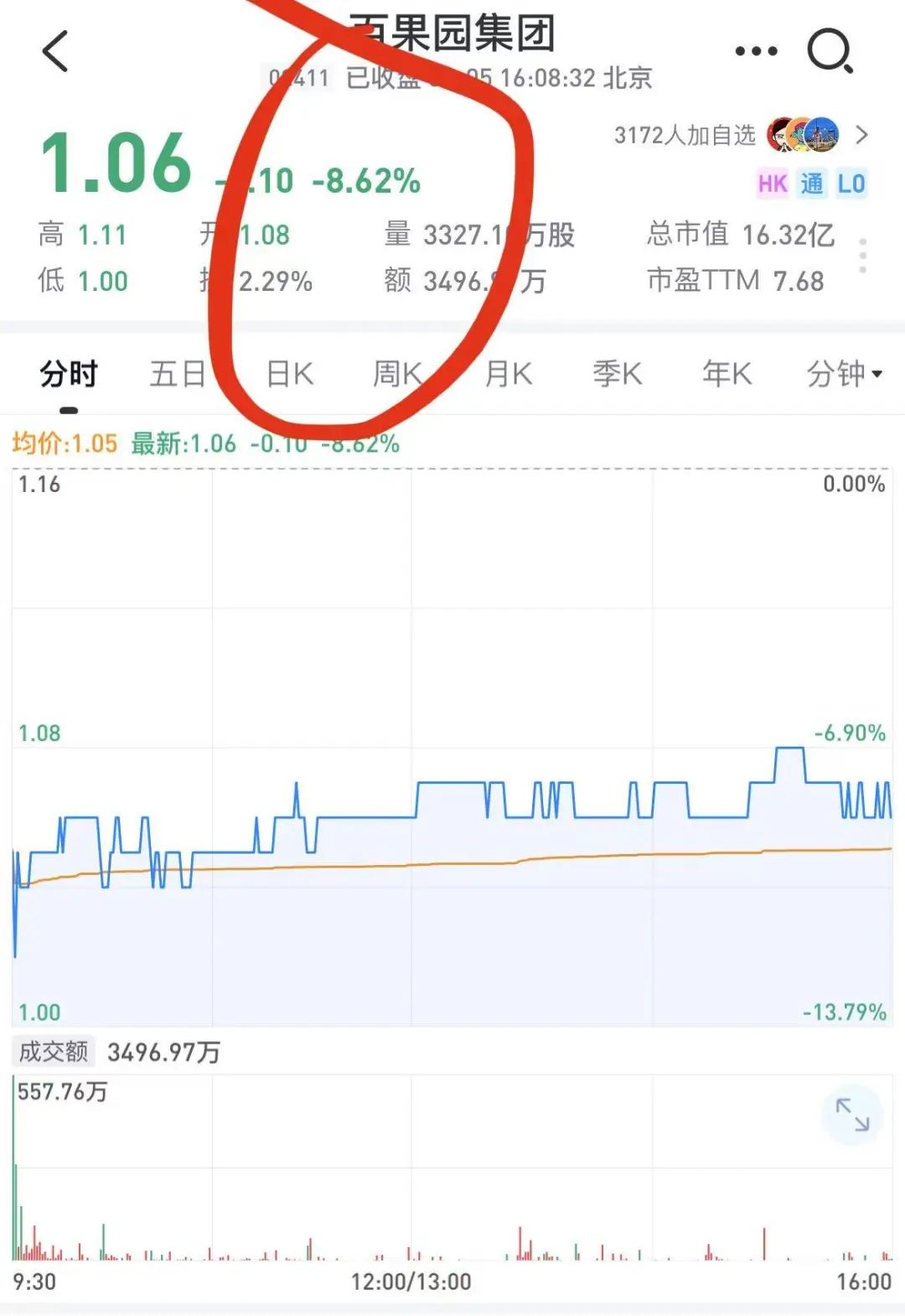The height and width of the screenshot is (1316, 905).
Task: Switch to the 日K daily candlestick tab
Action: click(x=290, y=374)
